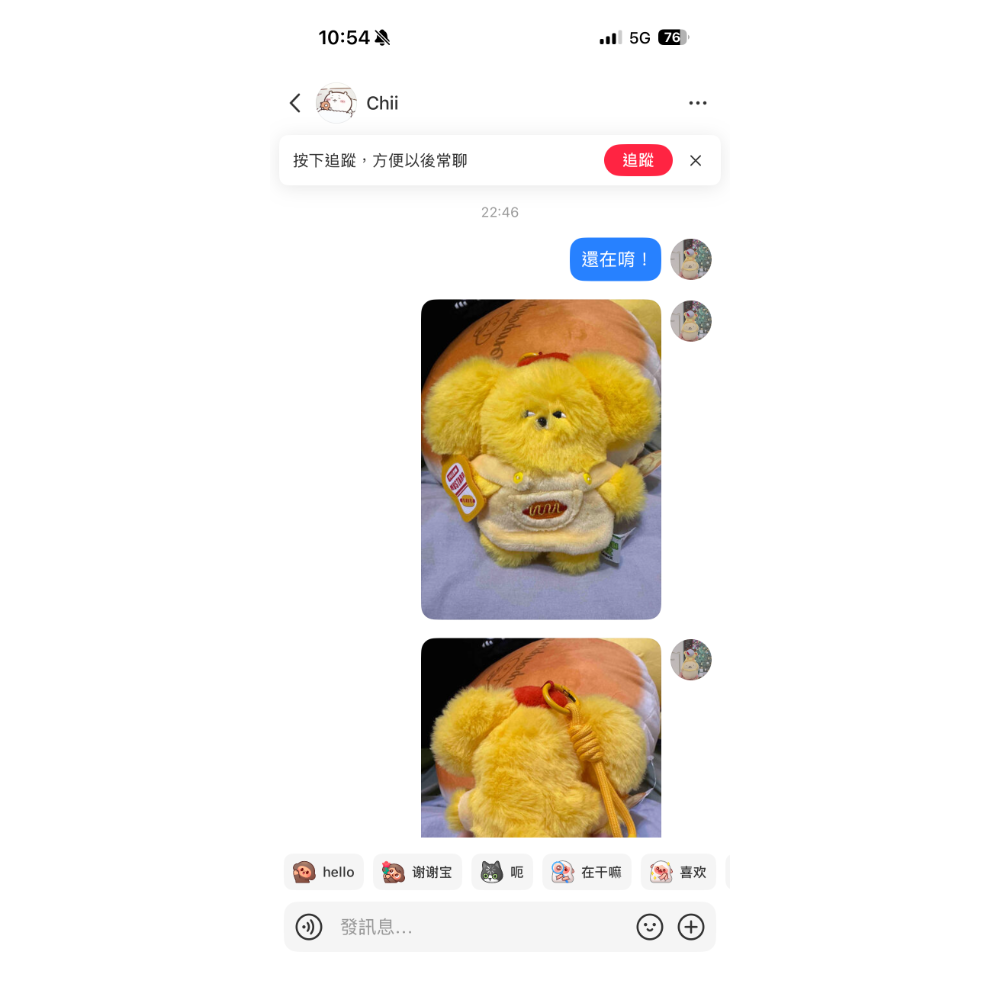Send the 喜欢 quick sticker
The width and height of the screenshot is (1000, 1000).
[x=678, y=872]
